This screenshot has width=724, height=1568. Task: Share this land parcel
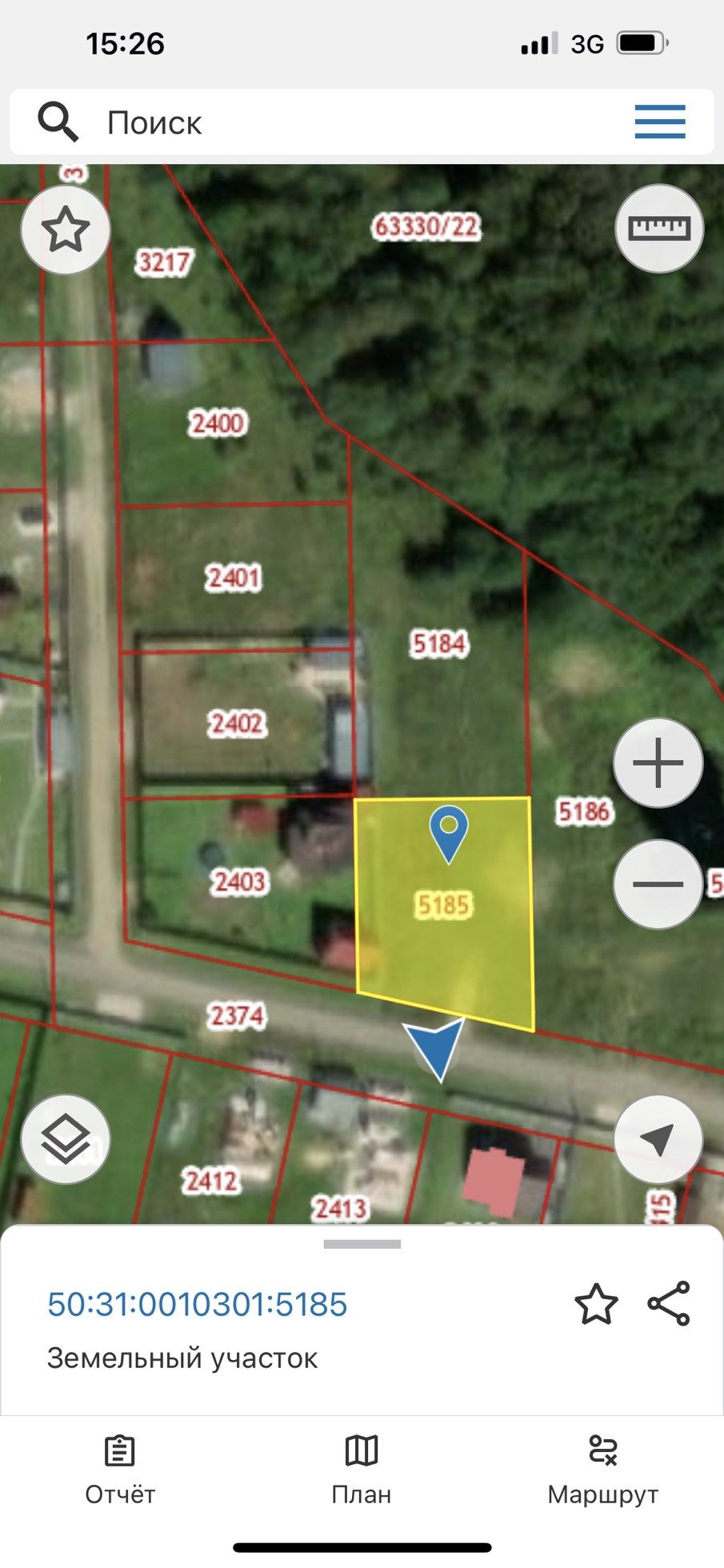(x=669, y=1304)
